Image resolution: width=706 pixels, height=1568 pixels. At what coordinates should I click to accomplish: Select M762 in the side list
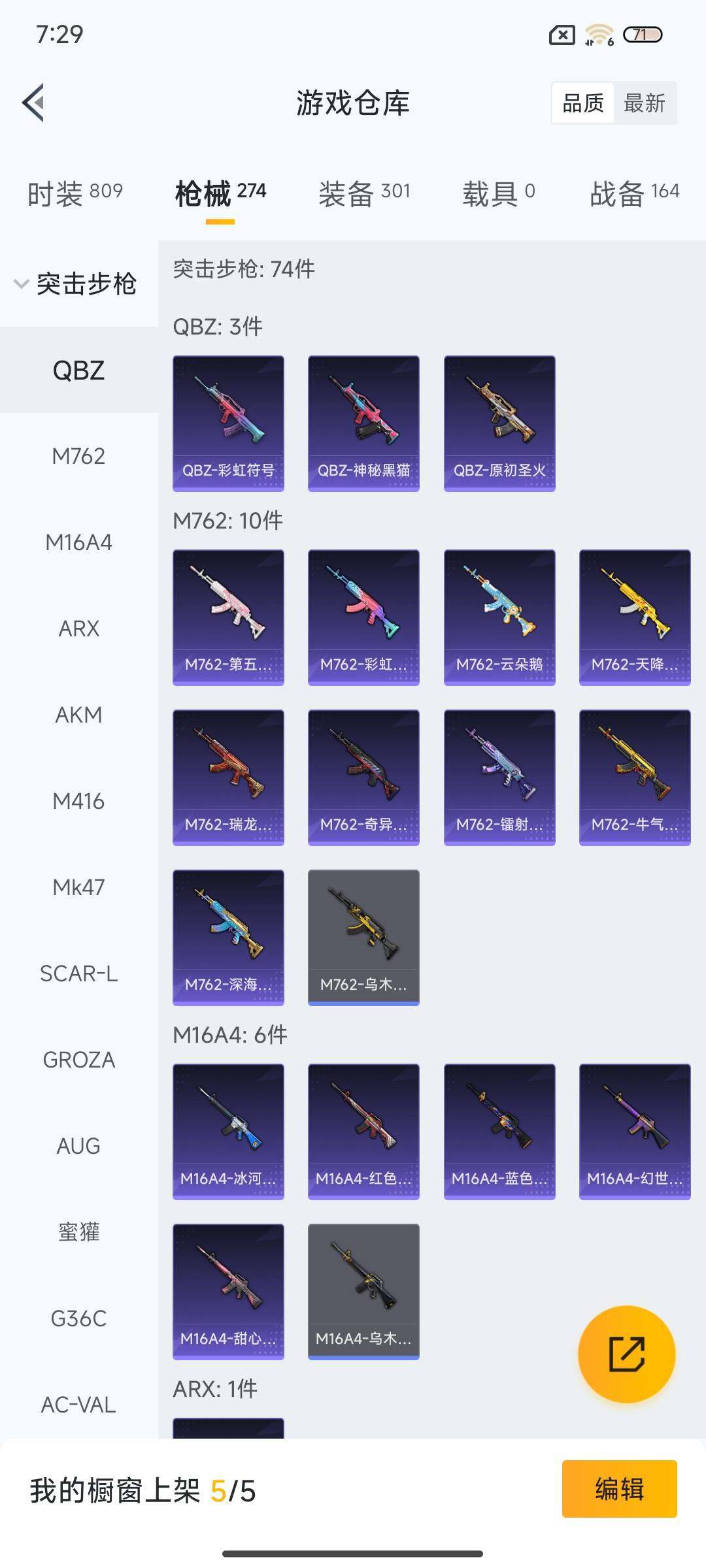tap(78, 456)
